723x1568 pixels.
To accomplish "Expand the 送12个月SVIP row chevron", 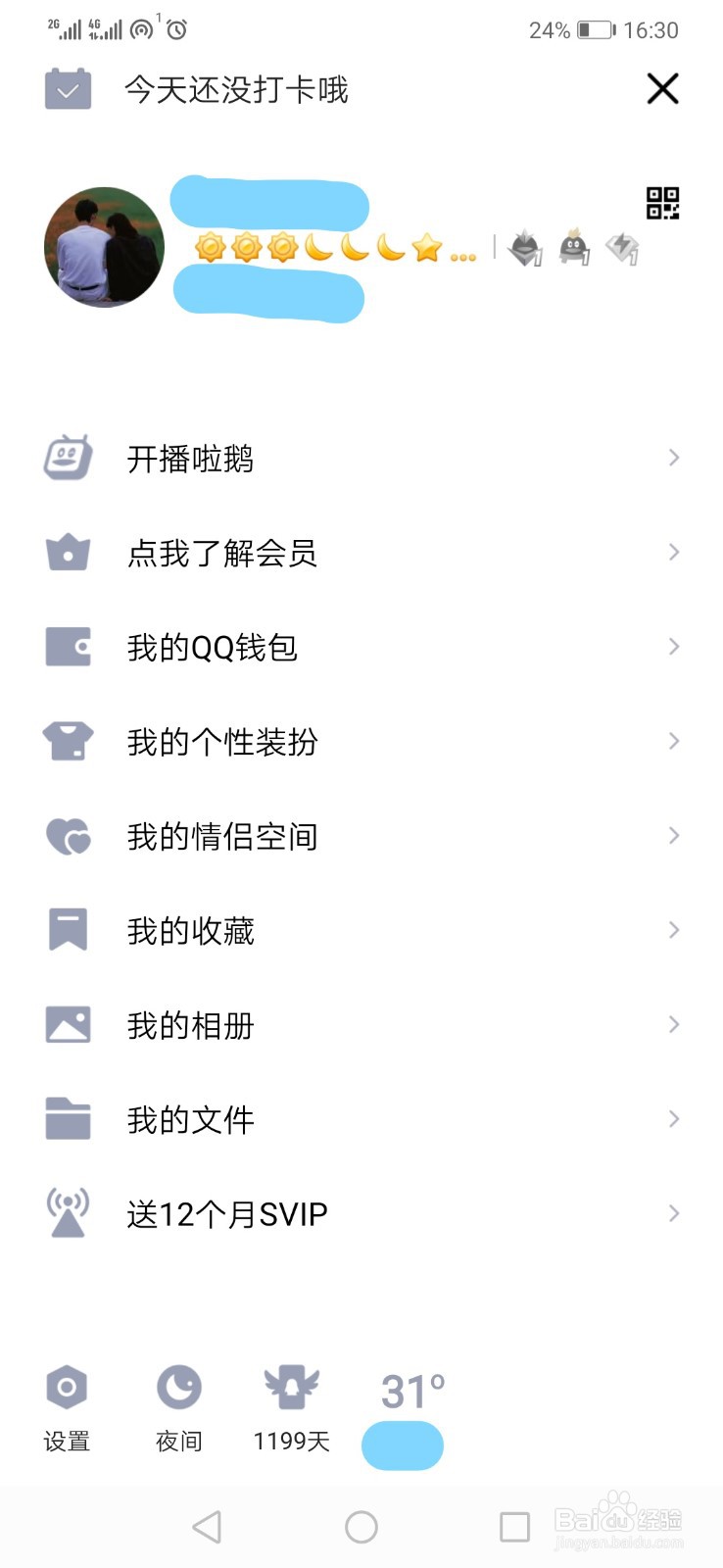I will 673,1212.
